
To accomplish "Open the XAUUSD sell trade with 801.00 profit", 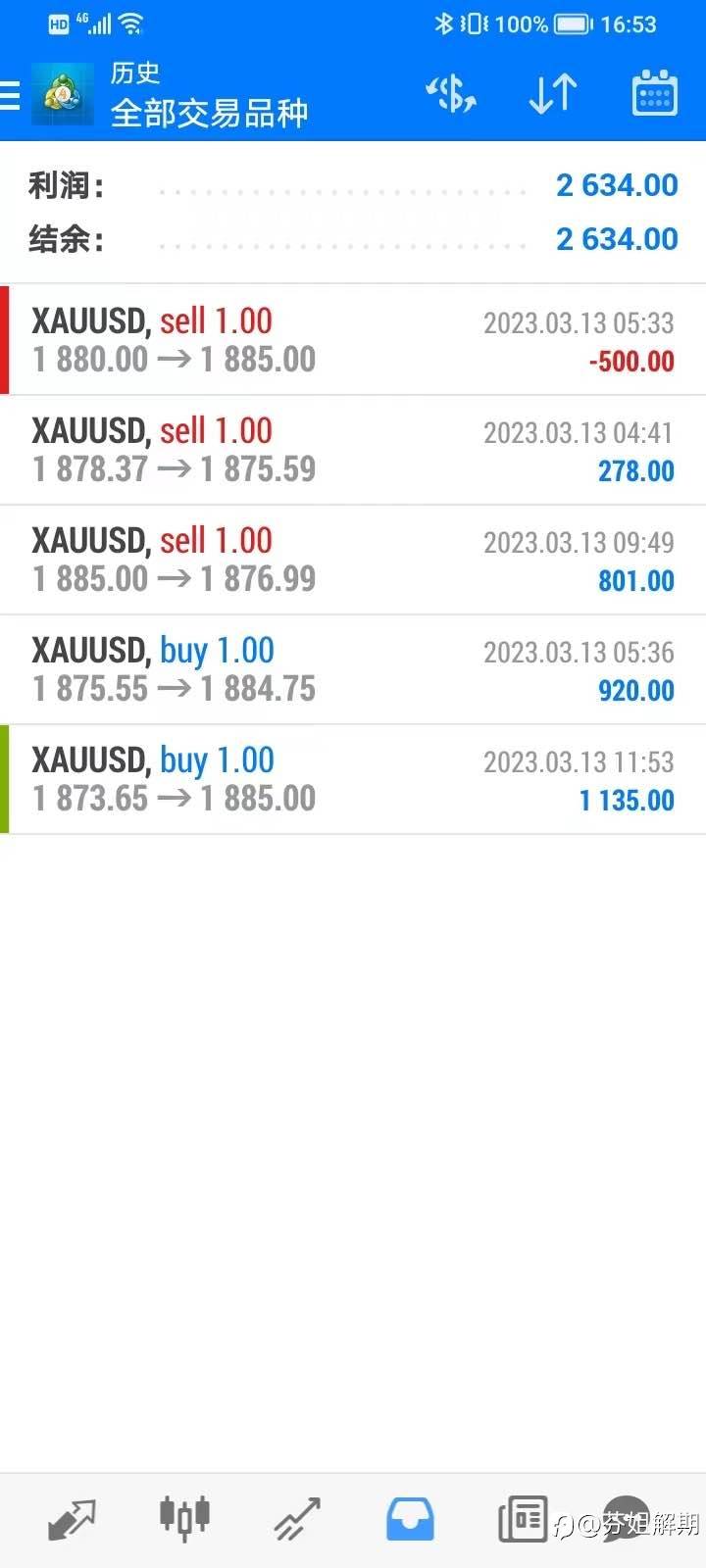I will 353,560.
